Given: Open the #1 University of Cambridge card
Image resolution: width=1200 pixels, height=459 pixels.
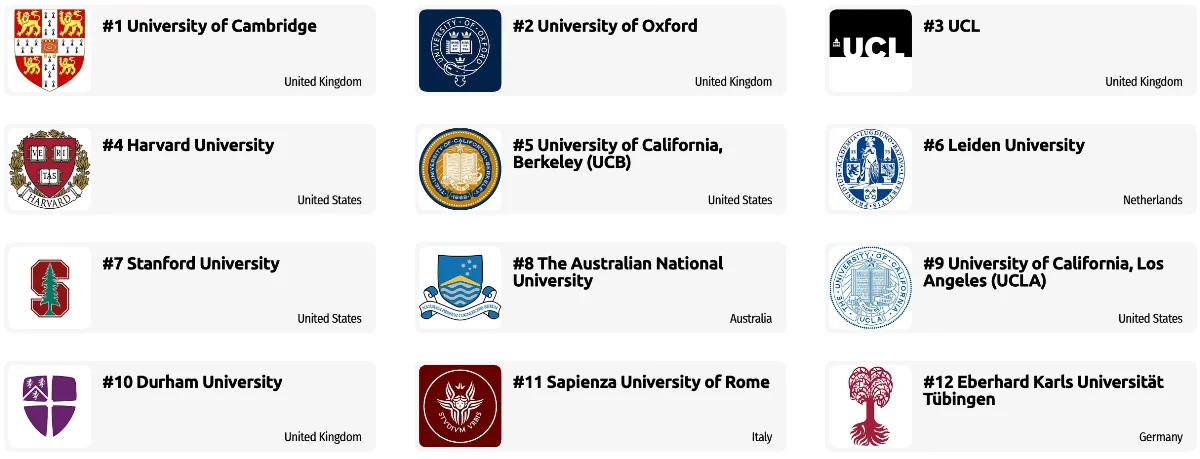Looking at the screenshot, I should click(x=190, y=50).
